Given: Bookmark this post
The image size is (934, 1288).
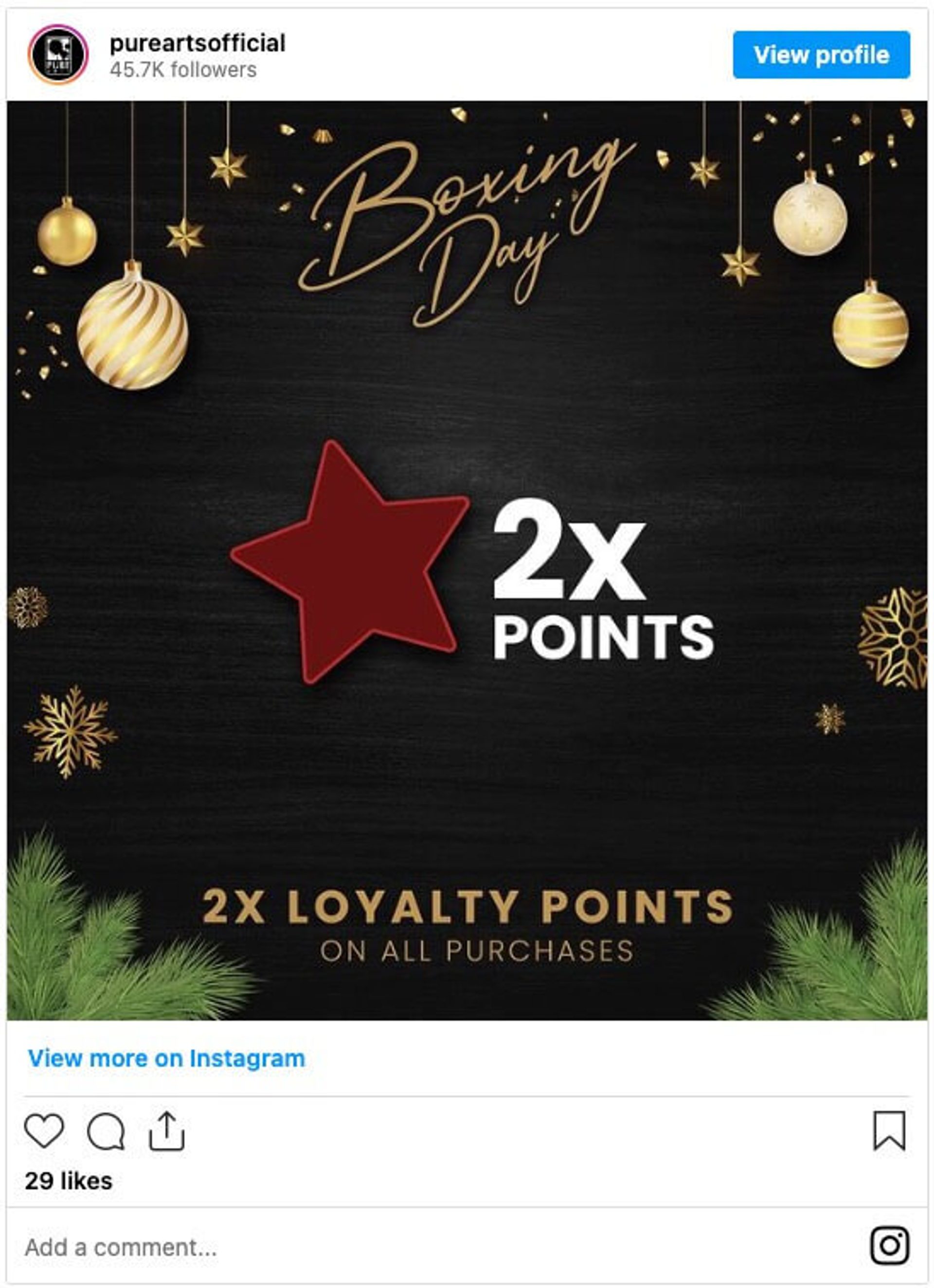Looking at the screenshot, I should [889, 1130].
